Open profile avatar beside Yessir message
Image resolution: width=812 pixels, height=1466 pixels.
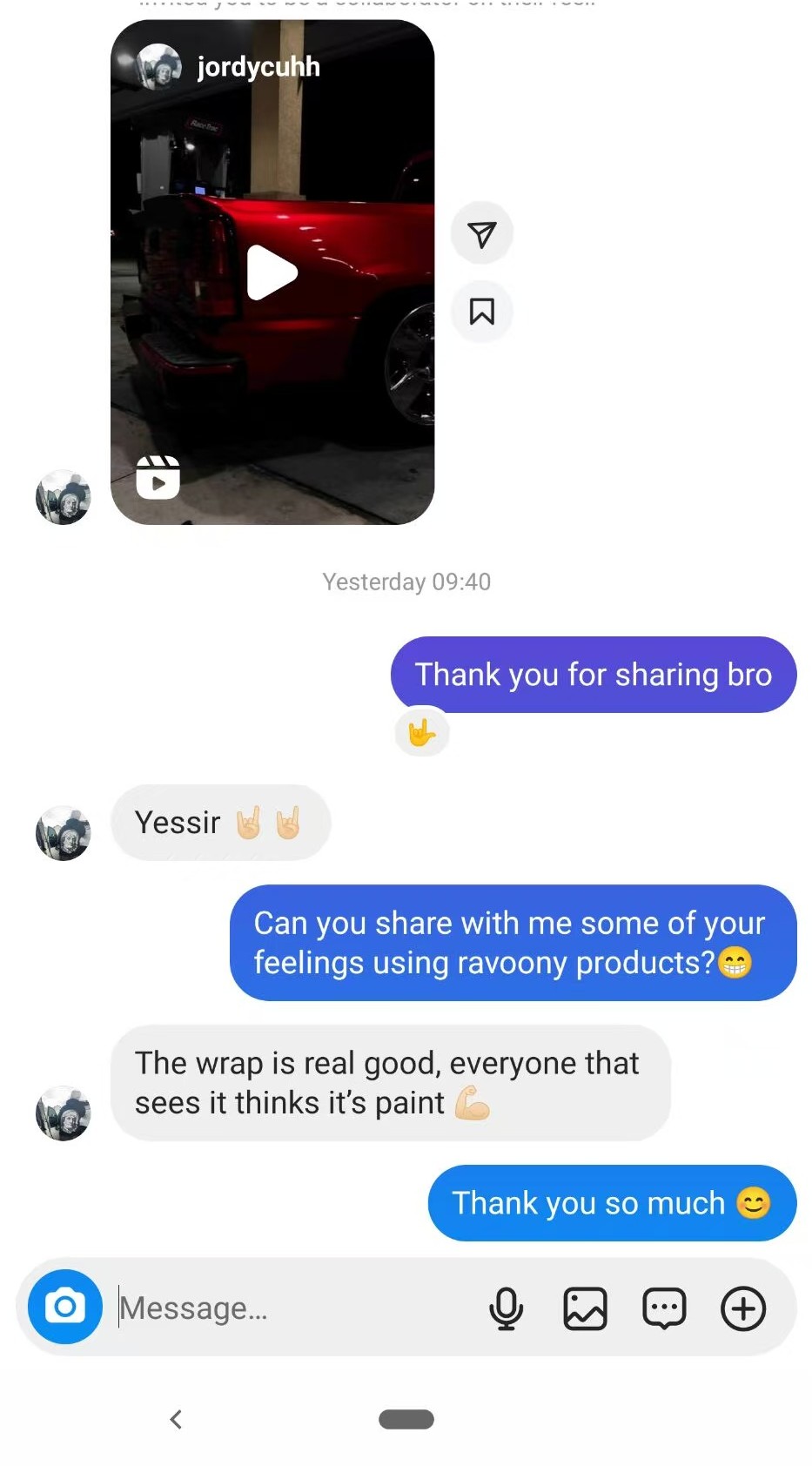click(63, 833)
